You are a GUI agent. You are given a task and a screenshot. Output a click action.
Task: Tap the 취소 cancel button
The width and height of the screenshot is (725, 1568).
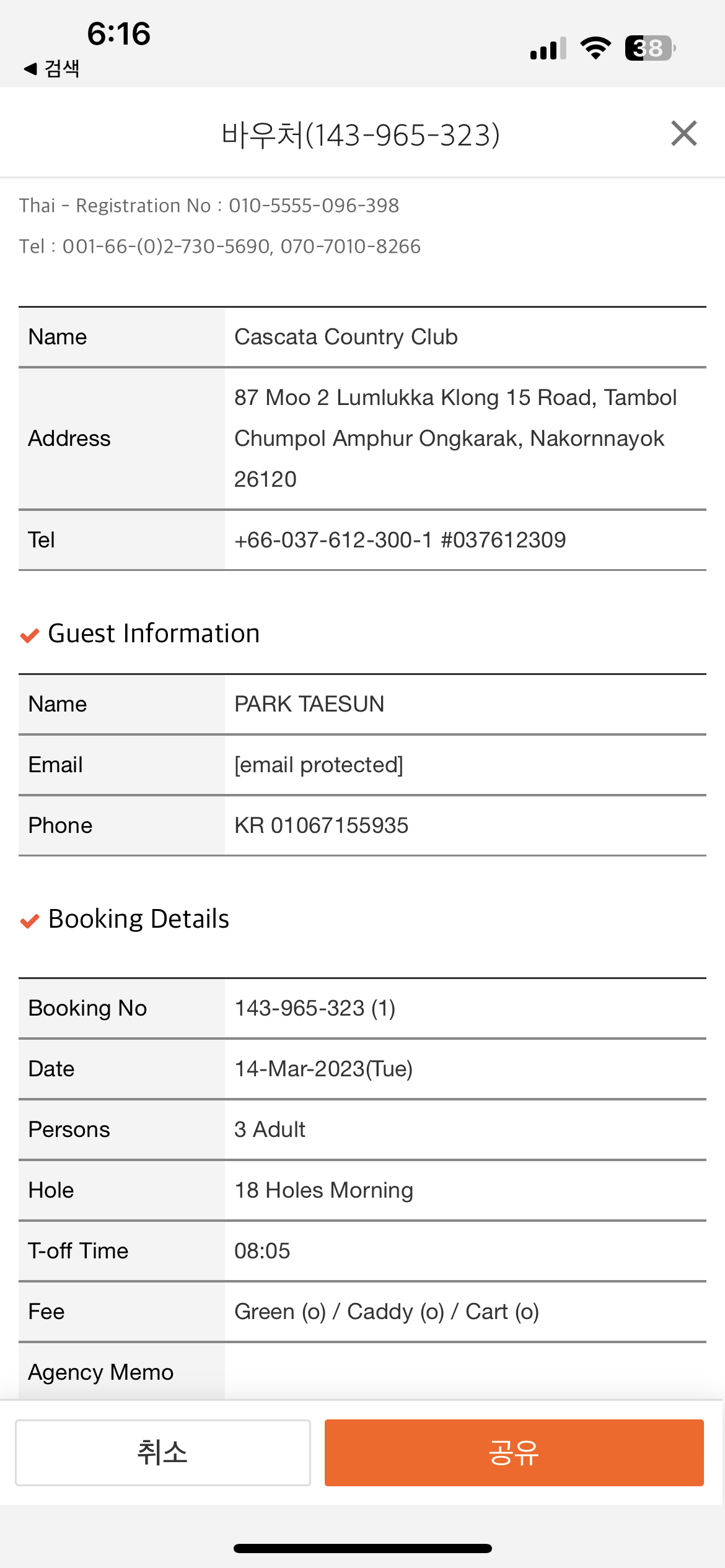163,1452
